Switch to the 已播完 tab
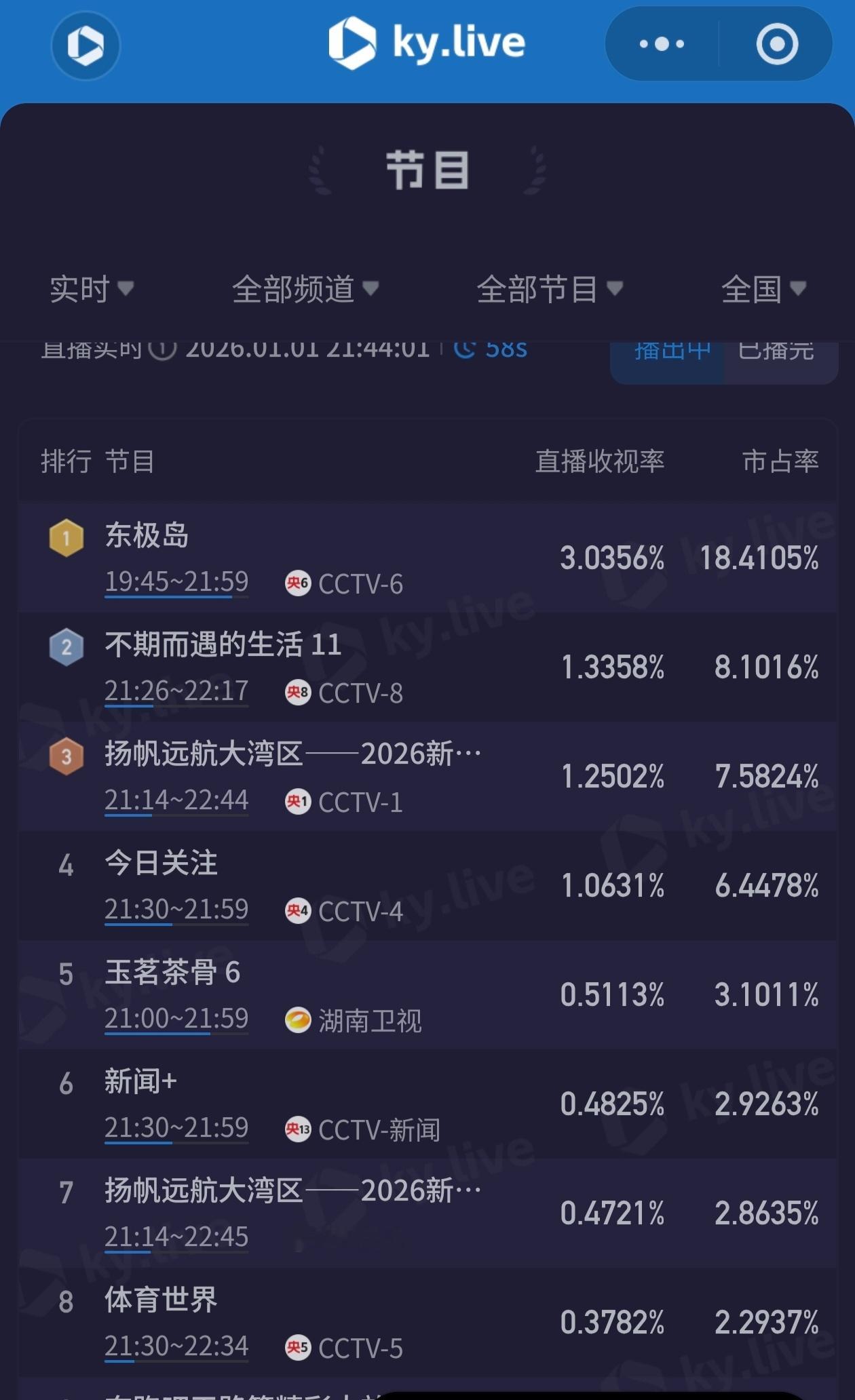This screenshot has height=1400, width=855. point(778,350)
